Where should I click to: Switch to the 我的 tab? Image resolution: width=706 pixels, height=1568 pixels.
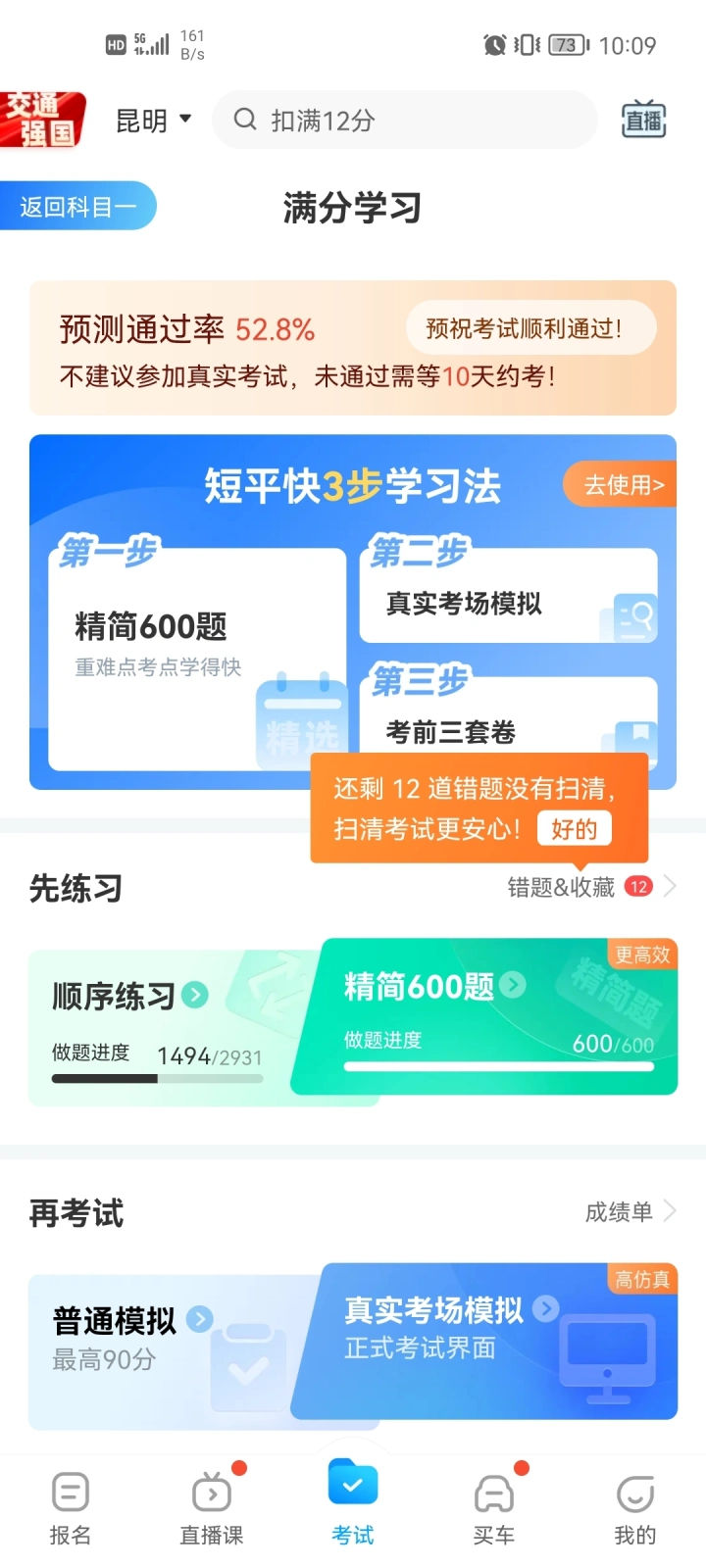click(x=635, y=1509)
